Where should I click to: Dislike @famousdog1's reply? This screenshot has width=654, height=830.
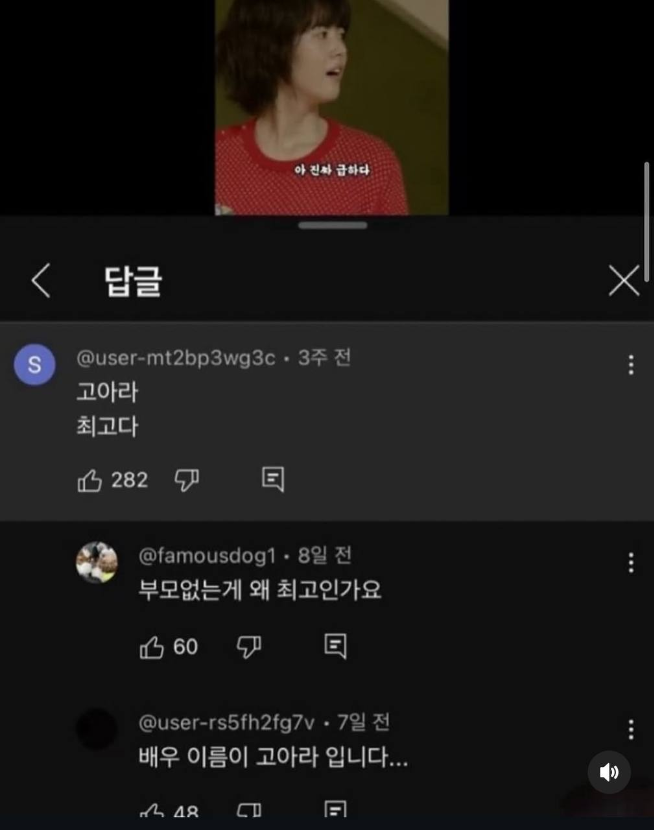click(x=249, y=647)
